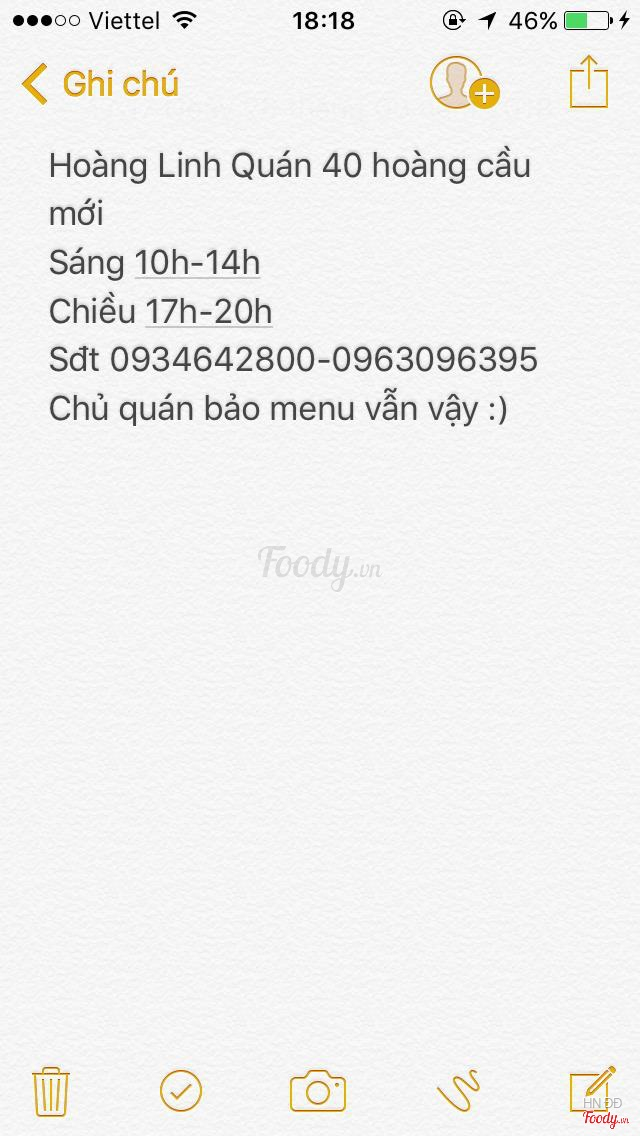Open the underlined time 17h-20h
The height and width of the screenshot is (1136, 640).
208,311
